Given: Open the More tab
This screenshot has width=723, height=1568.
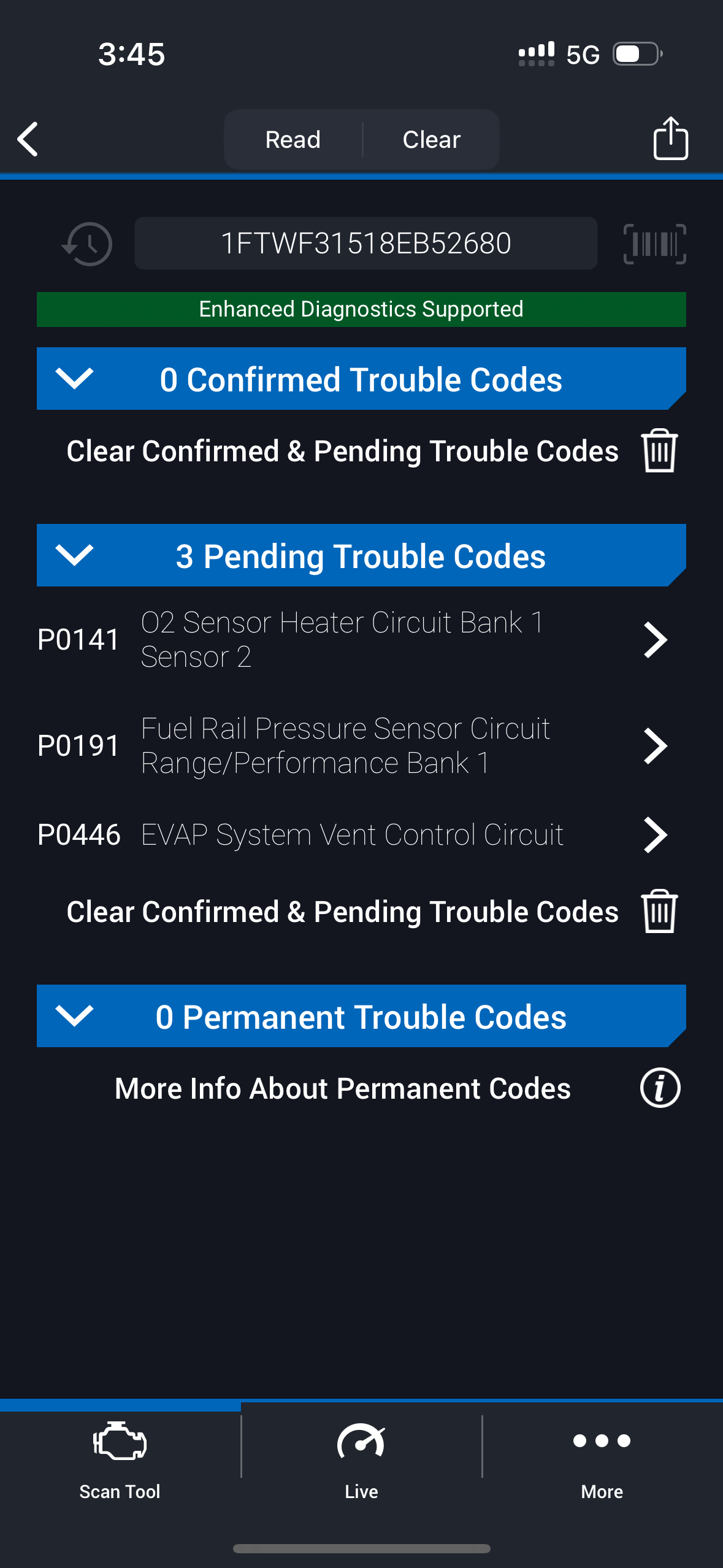Looking at the screenshot, I should coord(602,1460).
